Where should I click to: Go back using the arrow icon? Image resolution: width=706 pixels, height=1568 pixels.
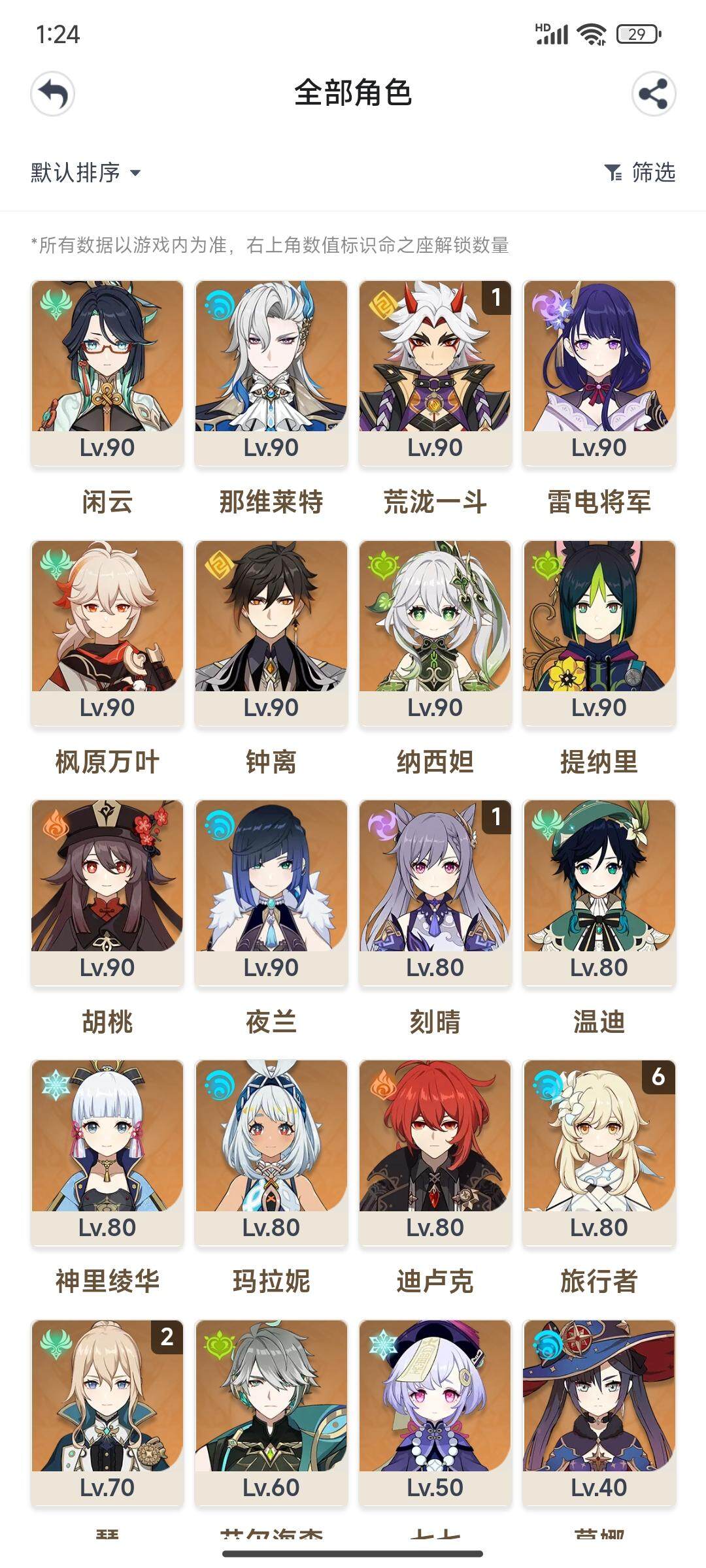point(52,93)
